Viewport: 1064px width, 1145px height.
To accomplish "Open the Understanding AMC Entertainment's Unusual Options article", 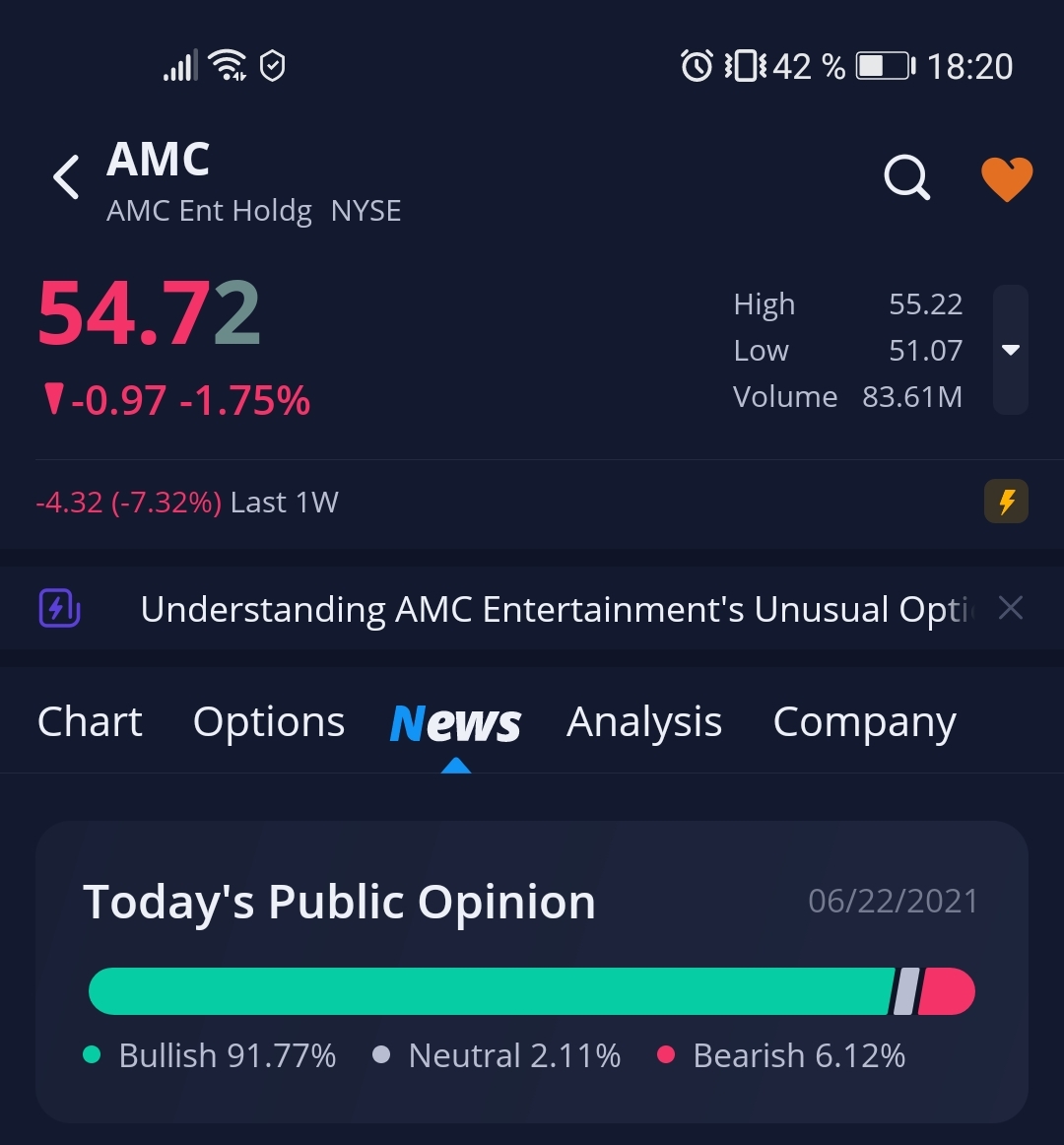I will 552,608.
